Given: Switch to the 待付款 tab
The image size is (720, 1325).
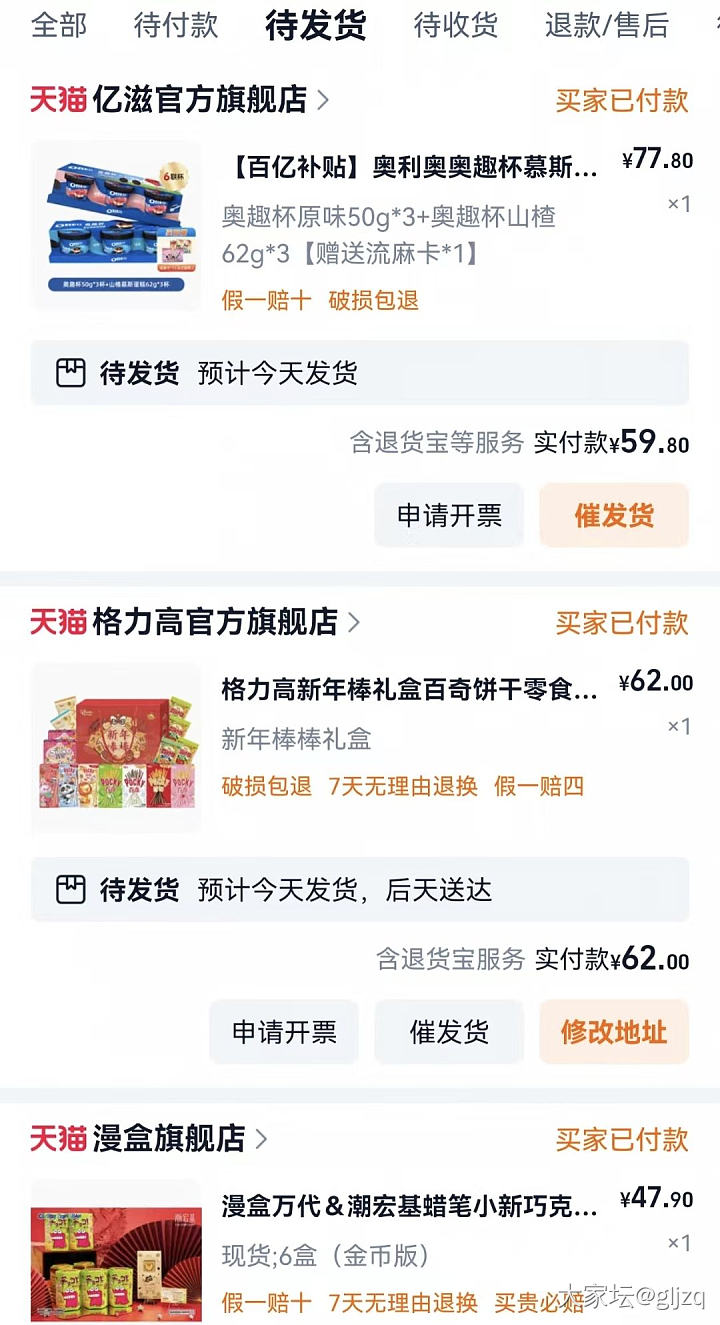Looking at the screenshot, I should 176,25.
